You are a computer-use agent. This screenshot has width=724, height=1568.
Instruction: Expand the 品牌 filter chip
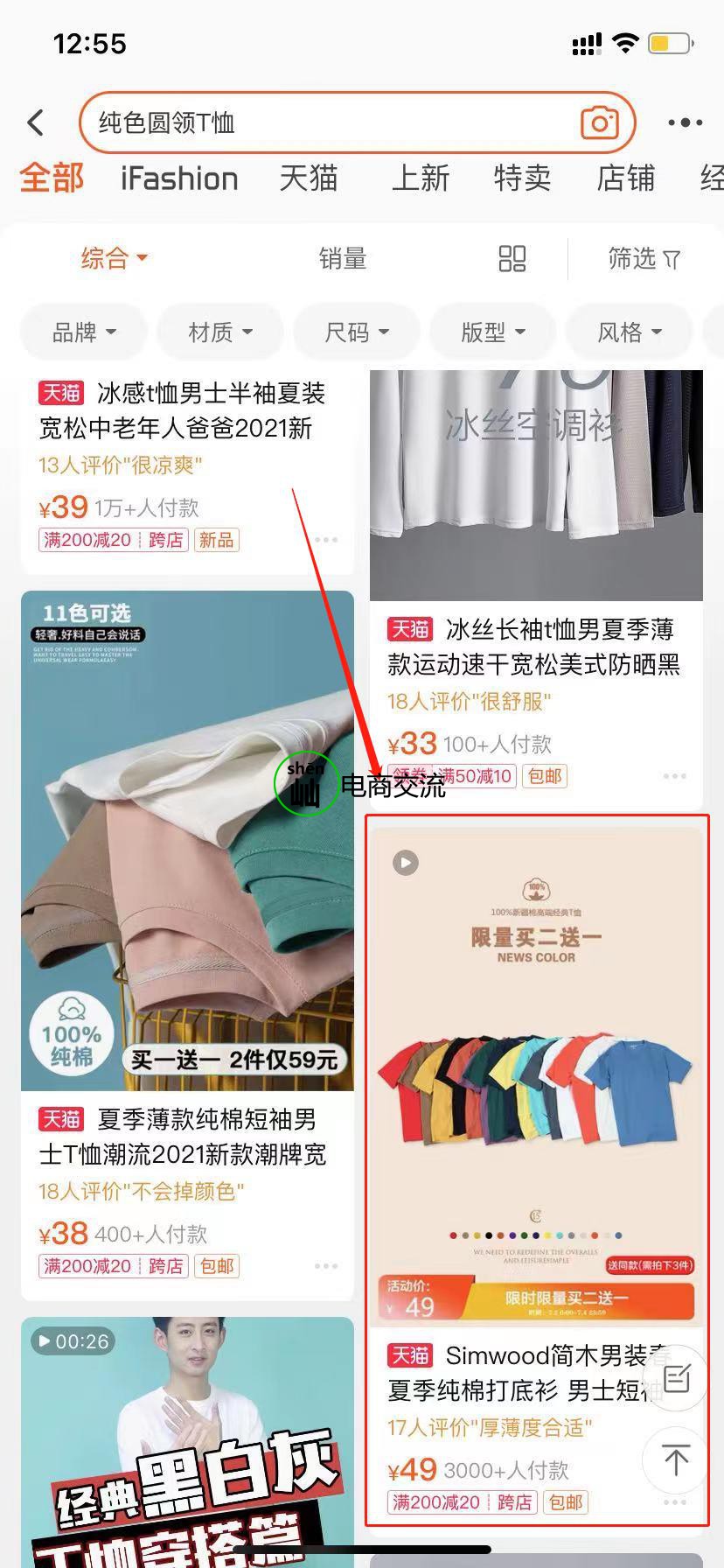(84, 332)
